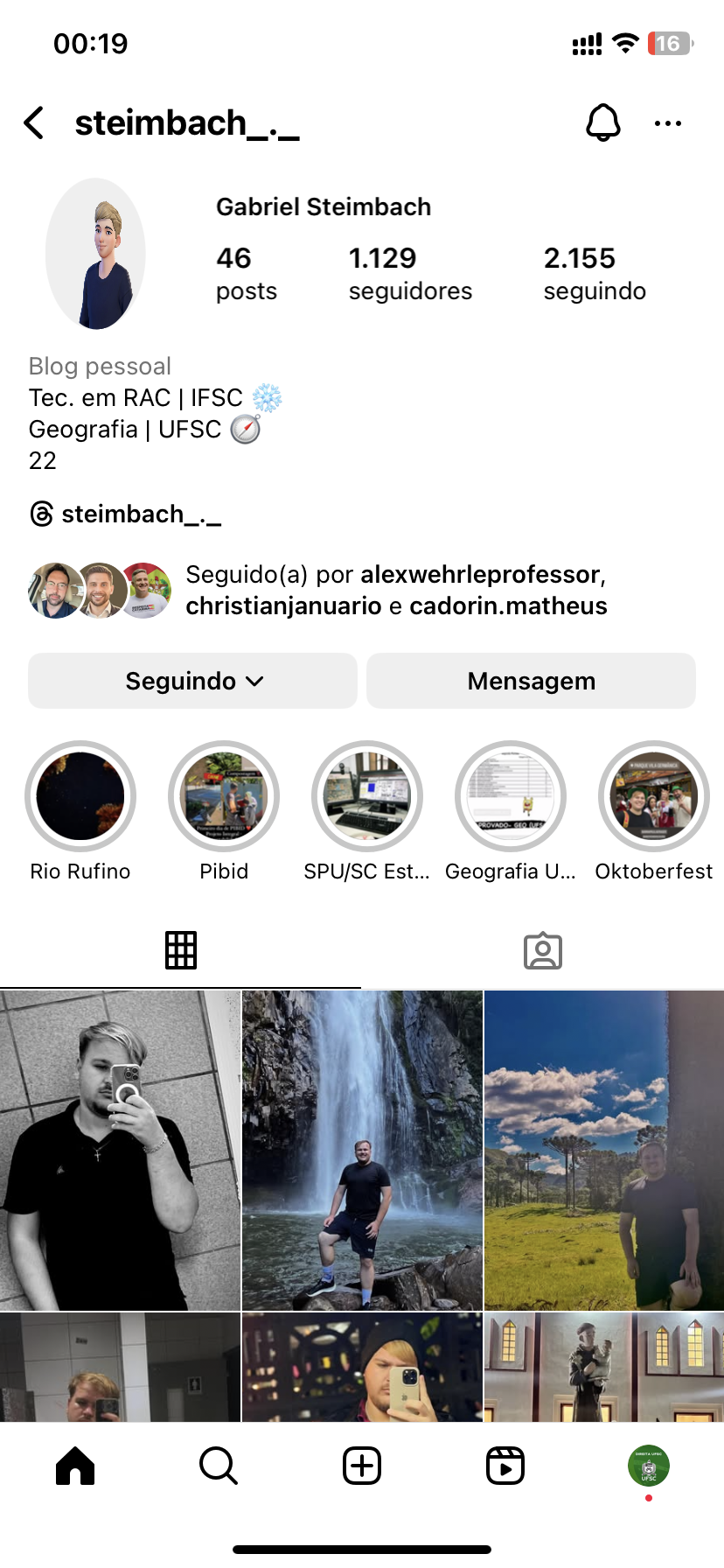724x1568 pixels.
Task: View the 2.155 seguindo list
Action: coord(595,273)
